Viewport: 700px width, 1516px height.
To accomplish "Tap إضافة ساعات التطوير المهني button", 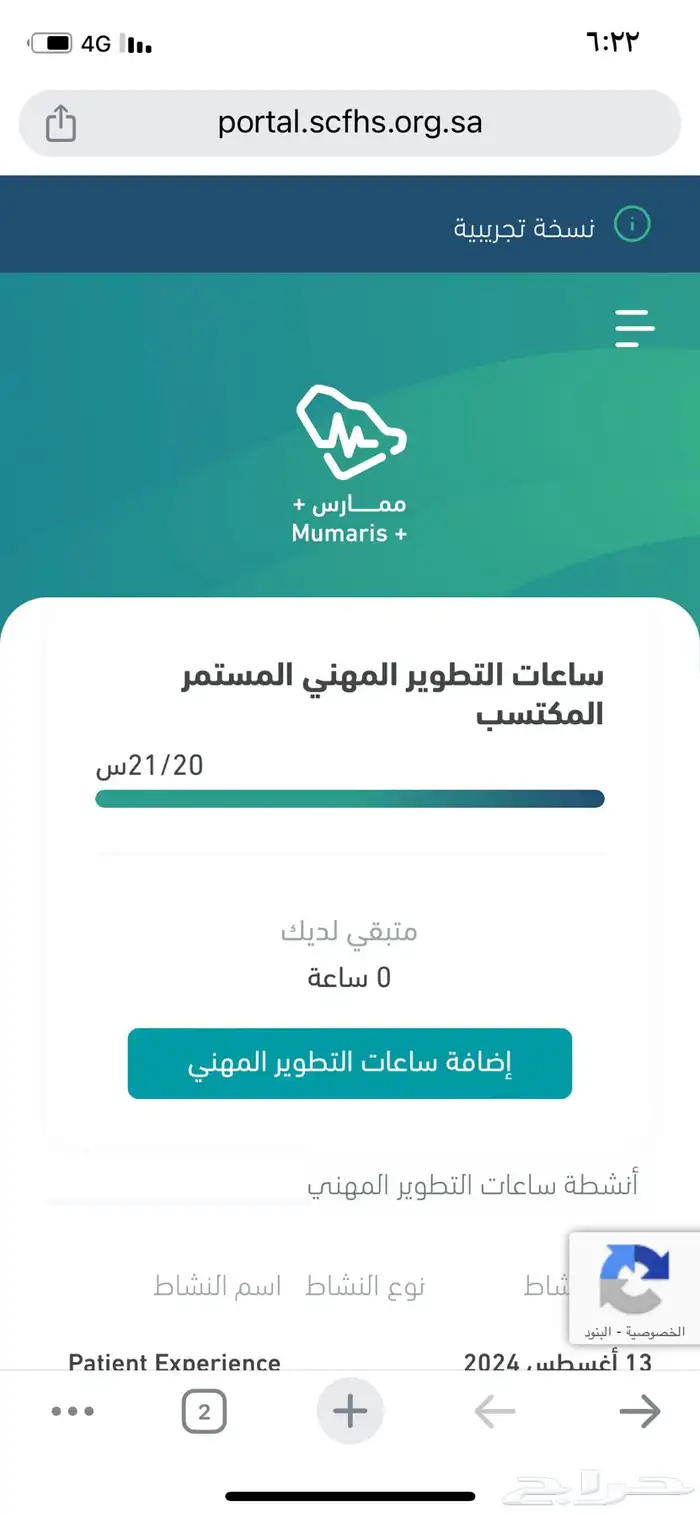I will point(350,1063).
